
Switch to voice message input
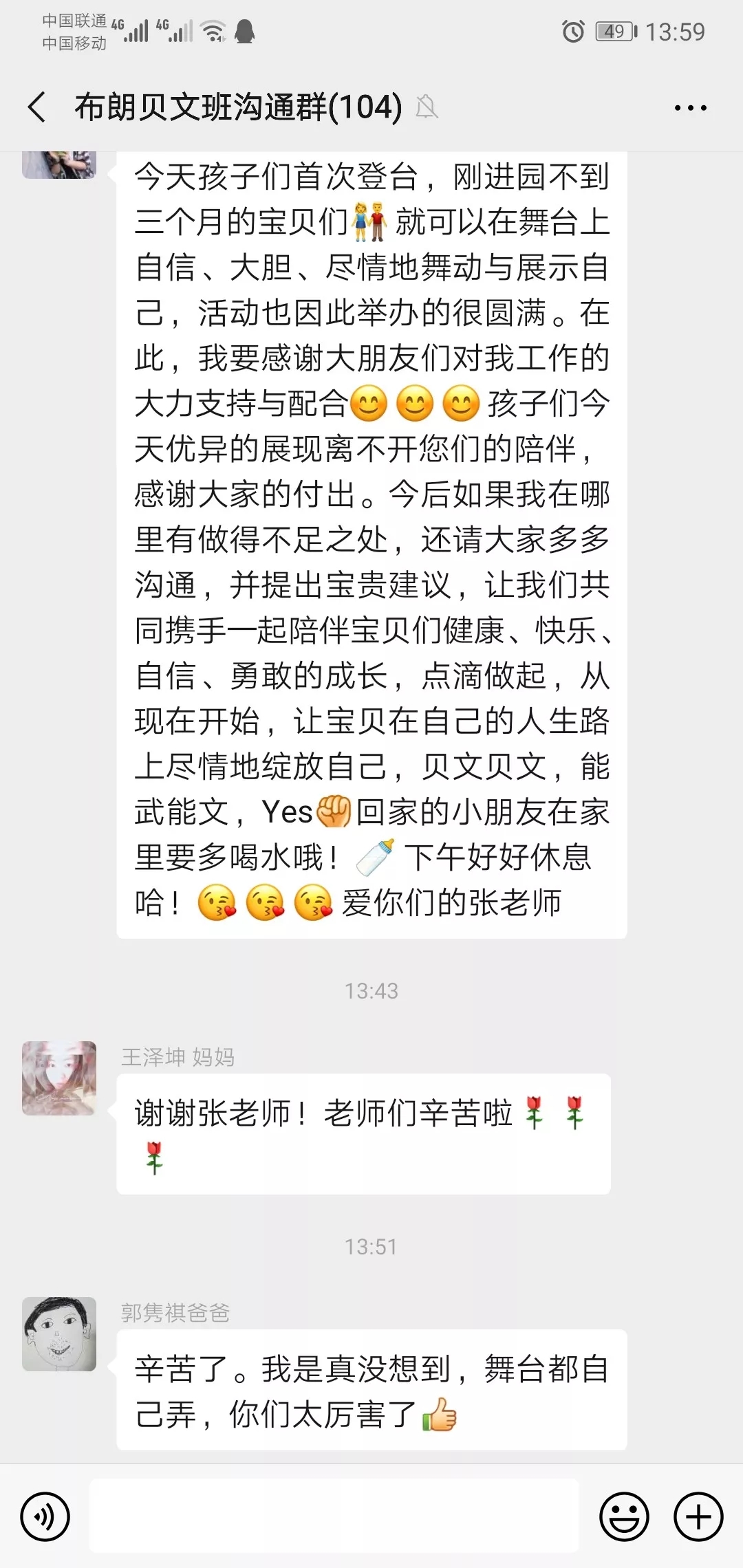[45, 1516]
